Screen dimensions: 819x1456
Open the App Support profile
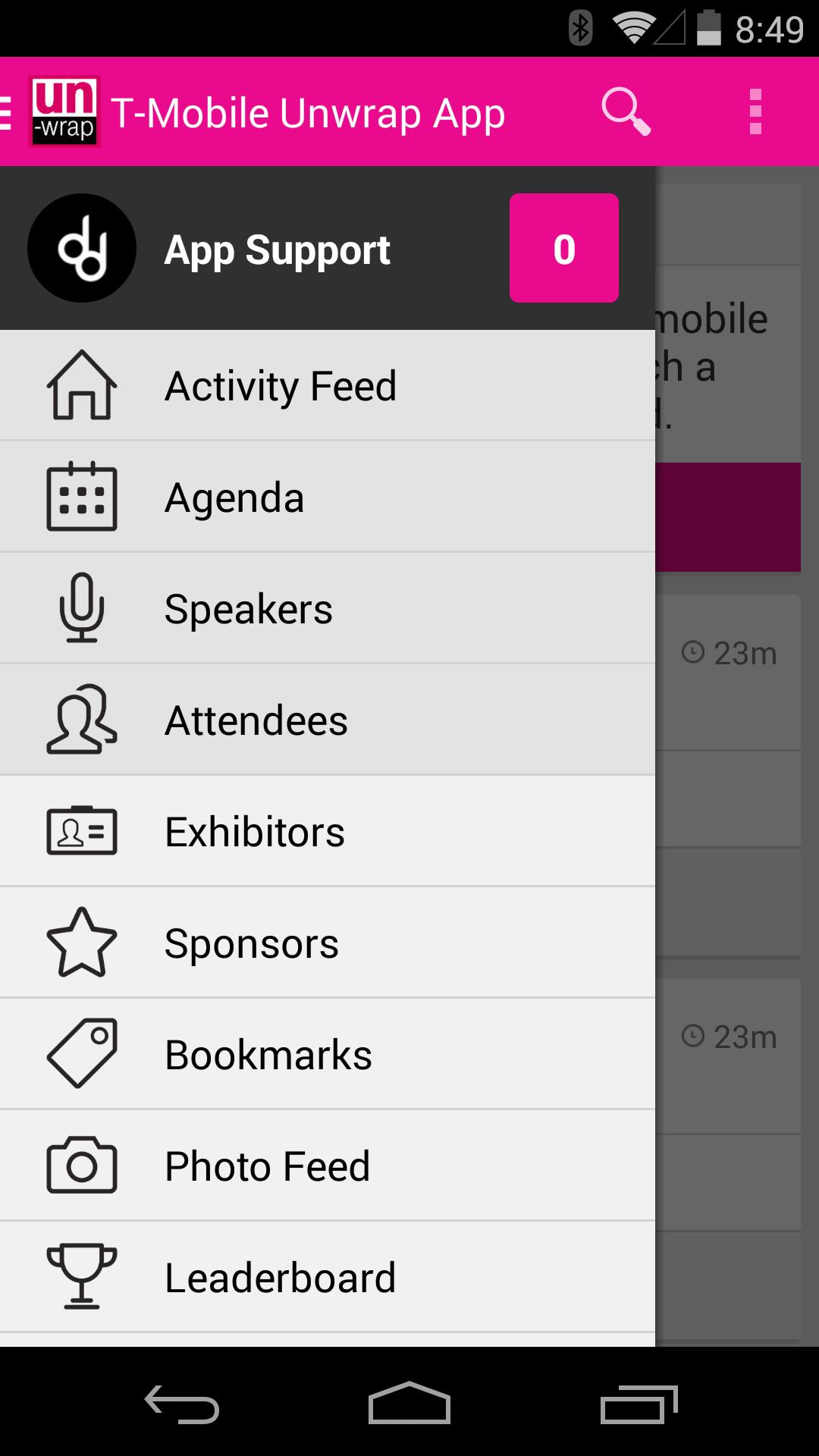278,249
